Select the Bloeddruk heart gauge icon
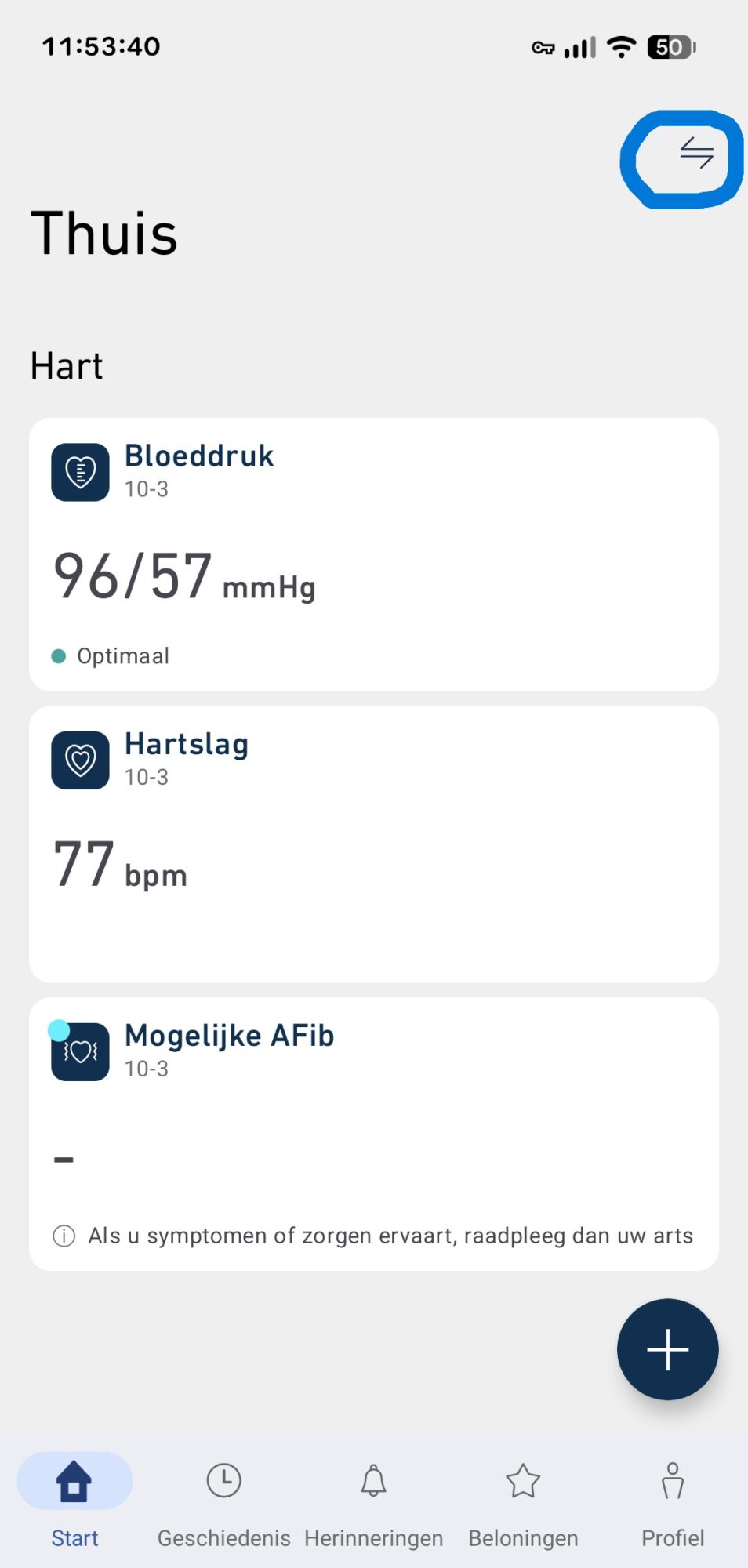 click(79, 471)
